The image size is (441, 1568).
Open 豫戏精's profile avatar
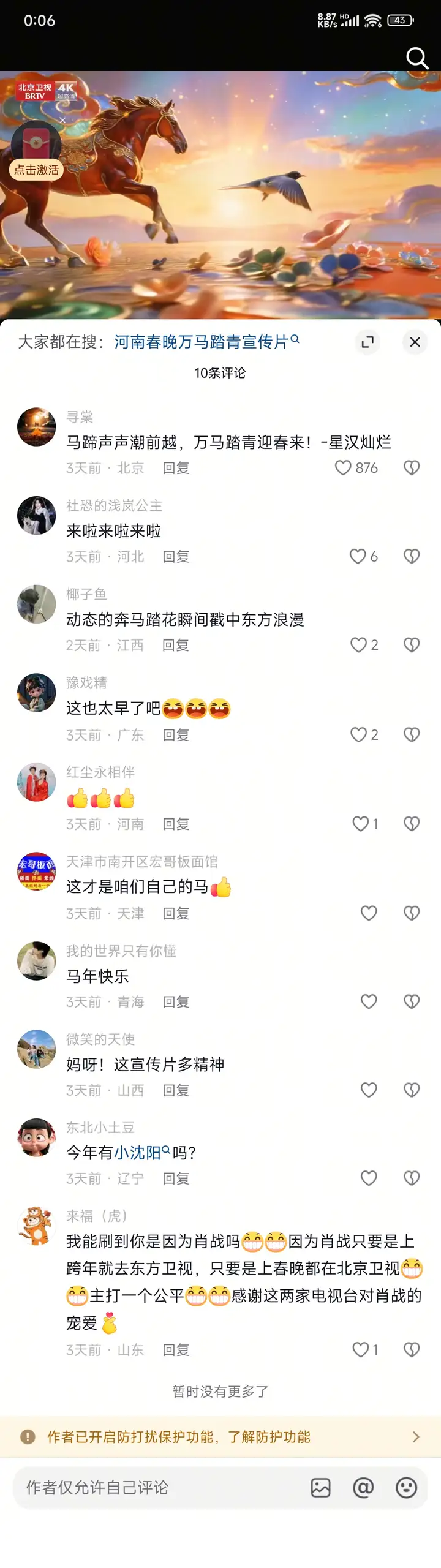click(x=36, y=693)
